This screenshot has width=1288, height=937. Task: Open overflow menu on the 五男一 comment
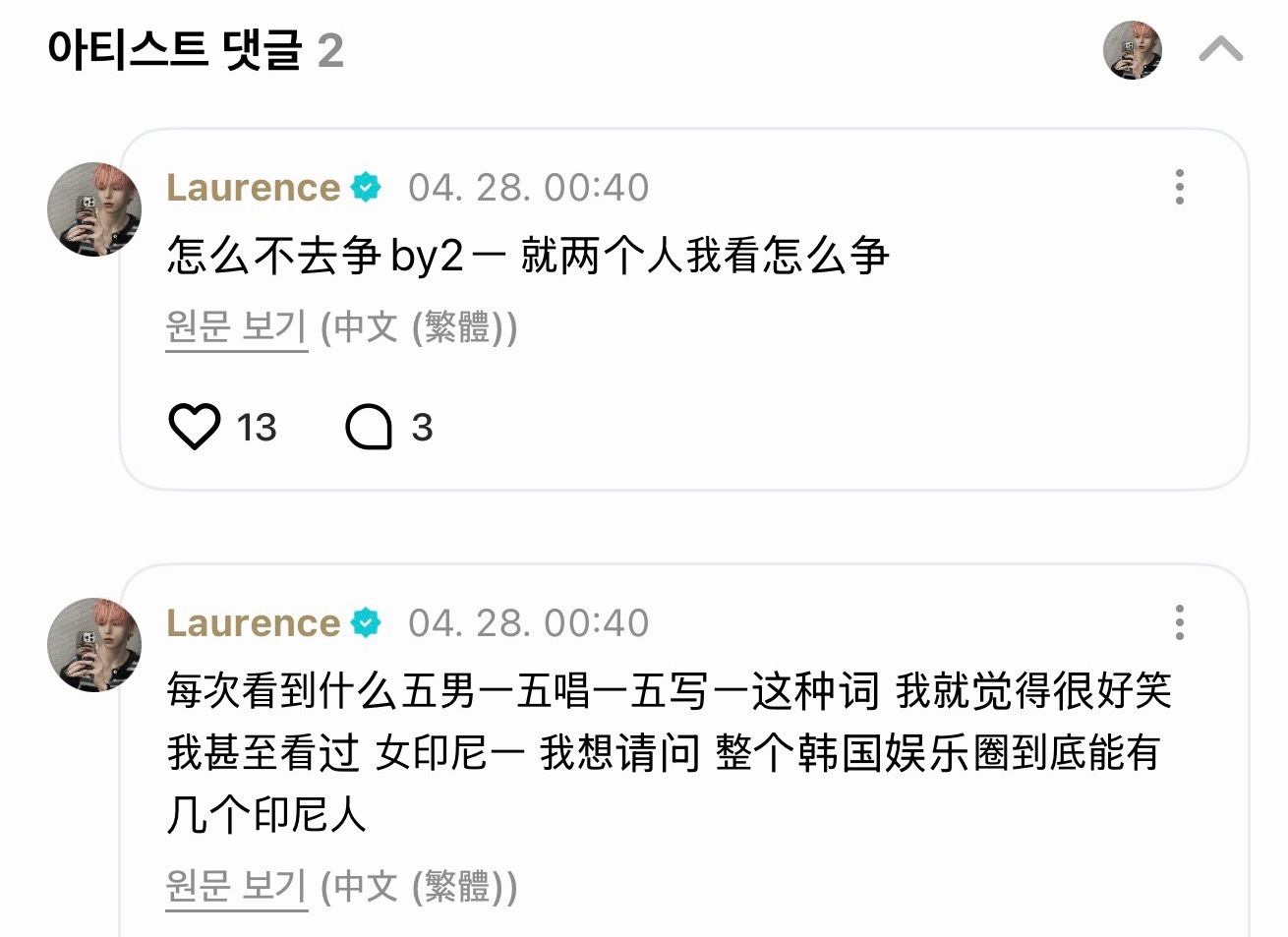tap(1179, 622)
